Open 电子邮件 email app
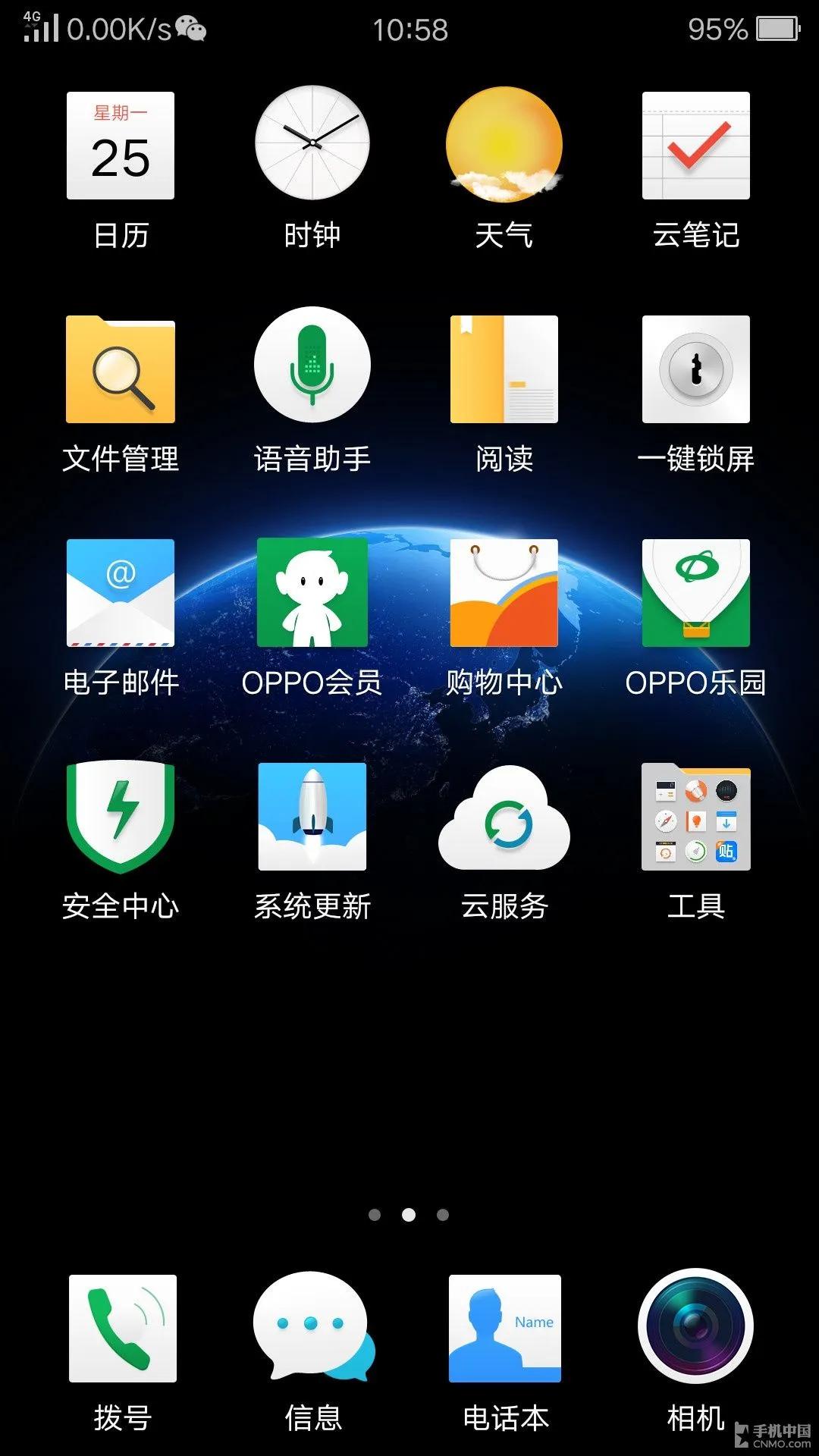This screenshot has height=1456, width=819. 121,593
